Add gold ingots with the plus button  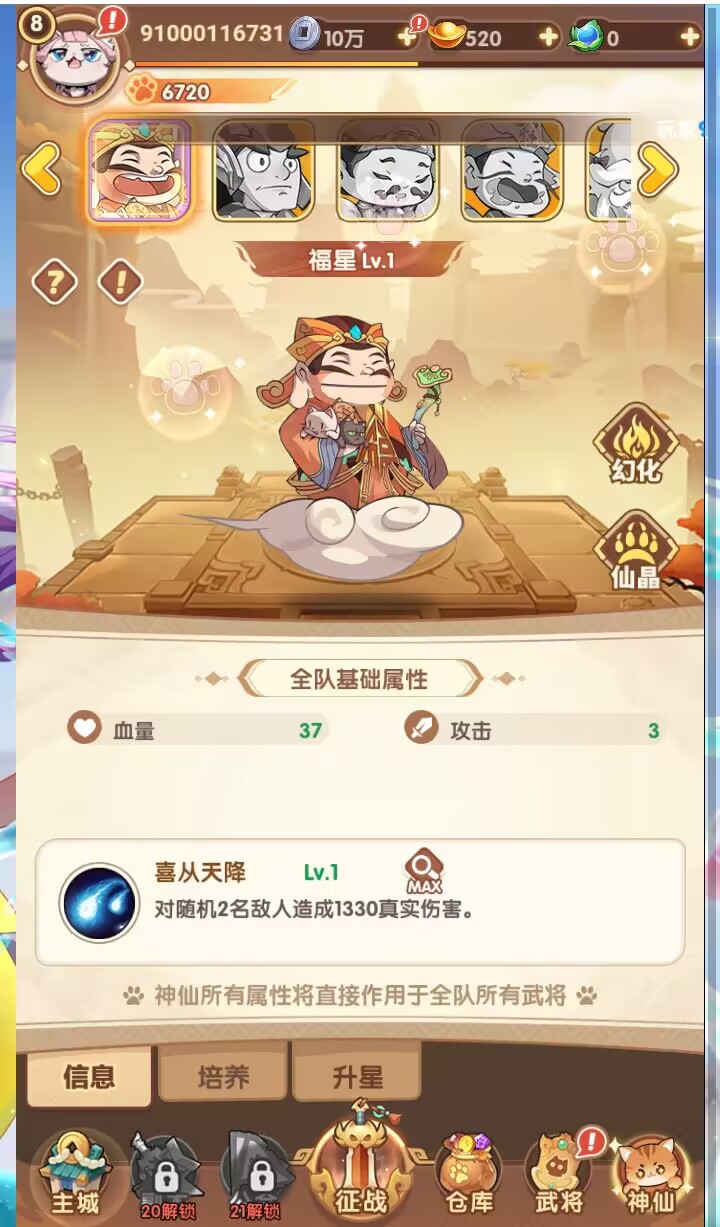(x=548, y=37)
